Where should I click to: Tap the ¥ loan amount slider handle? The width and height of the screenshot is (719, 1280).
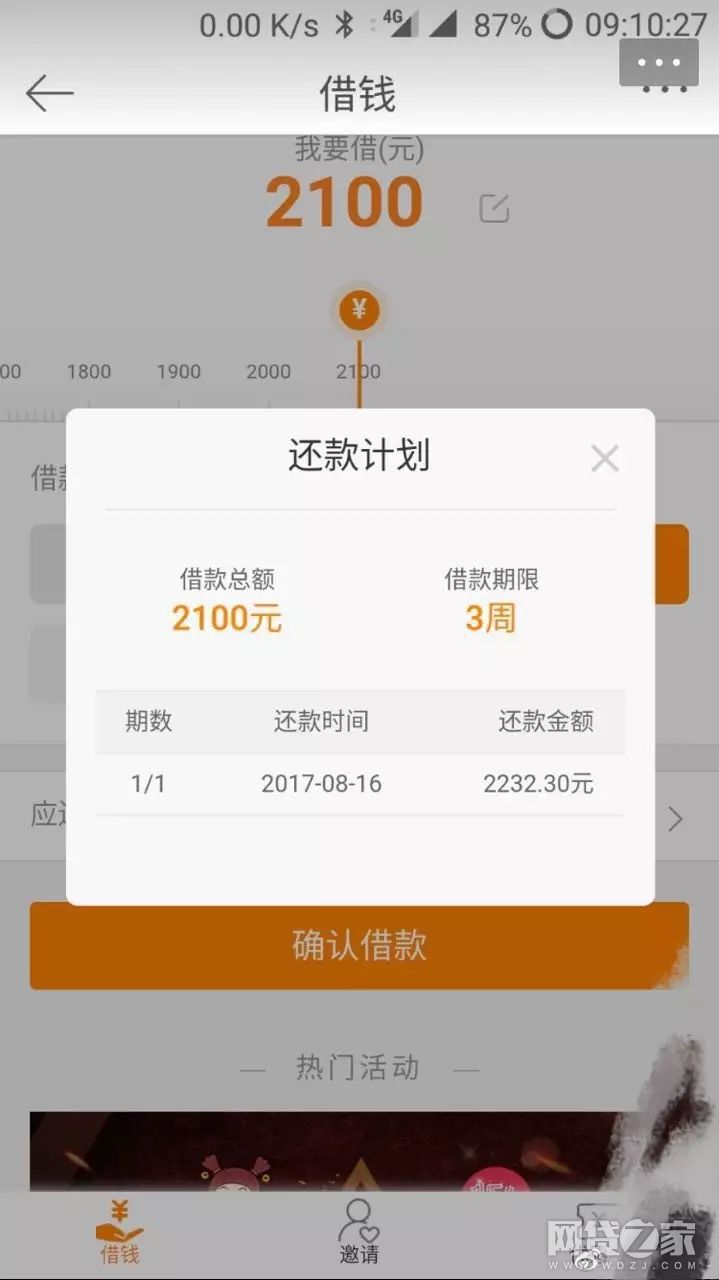359,310
